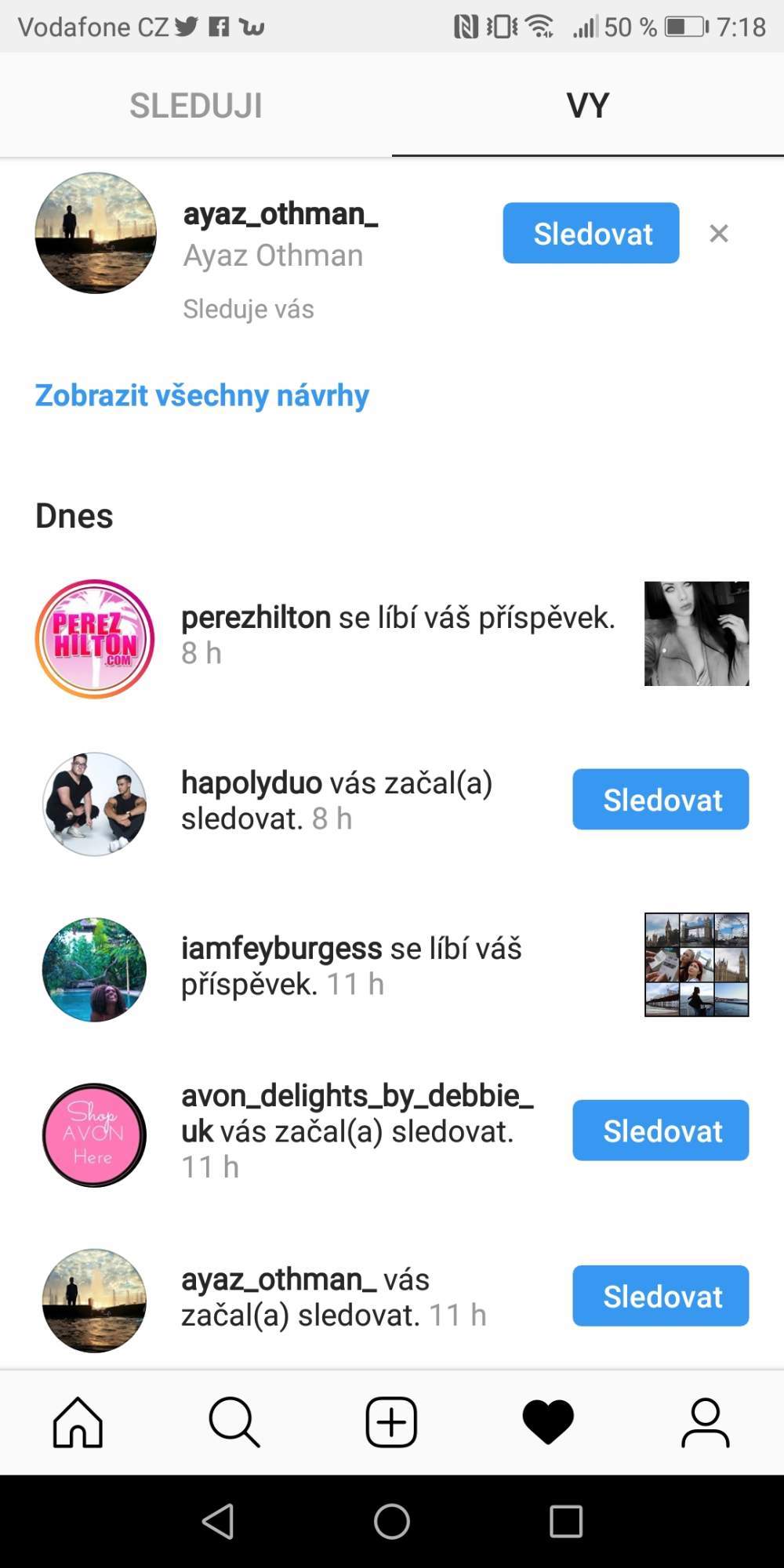Follow suggested user ayaz_othman_ at top
This screenshot has height=1568, width=784.
[x=591, y=233]
